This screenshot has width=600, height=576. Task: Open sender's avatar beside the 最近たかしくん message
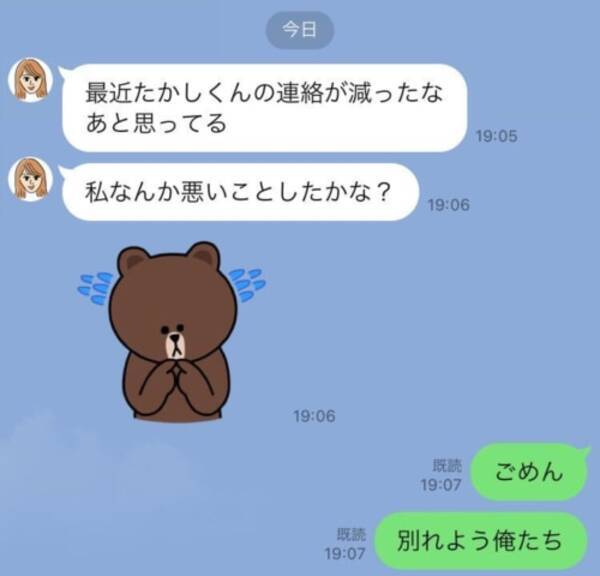click(x=31, y=79)
